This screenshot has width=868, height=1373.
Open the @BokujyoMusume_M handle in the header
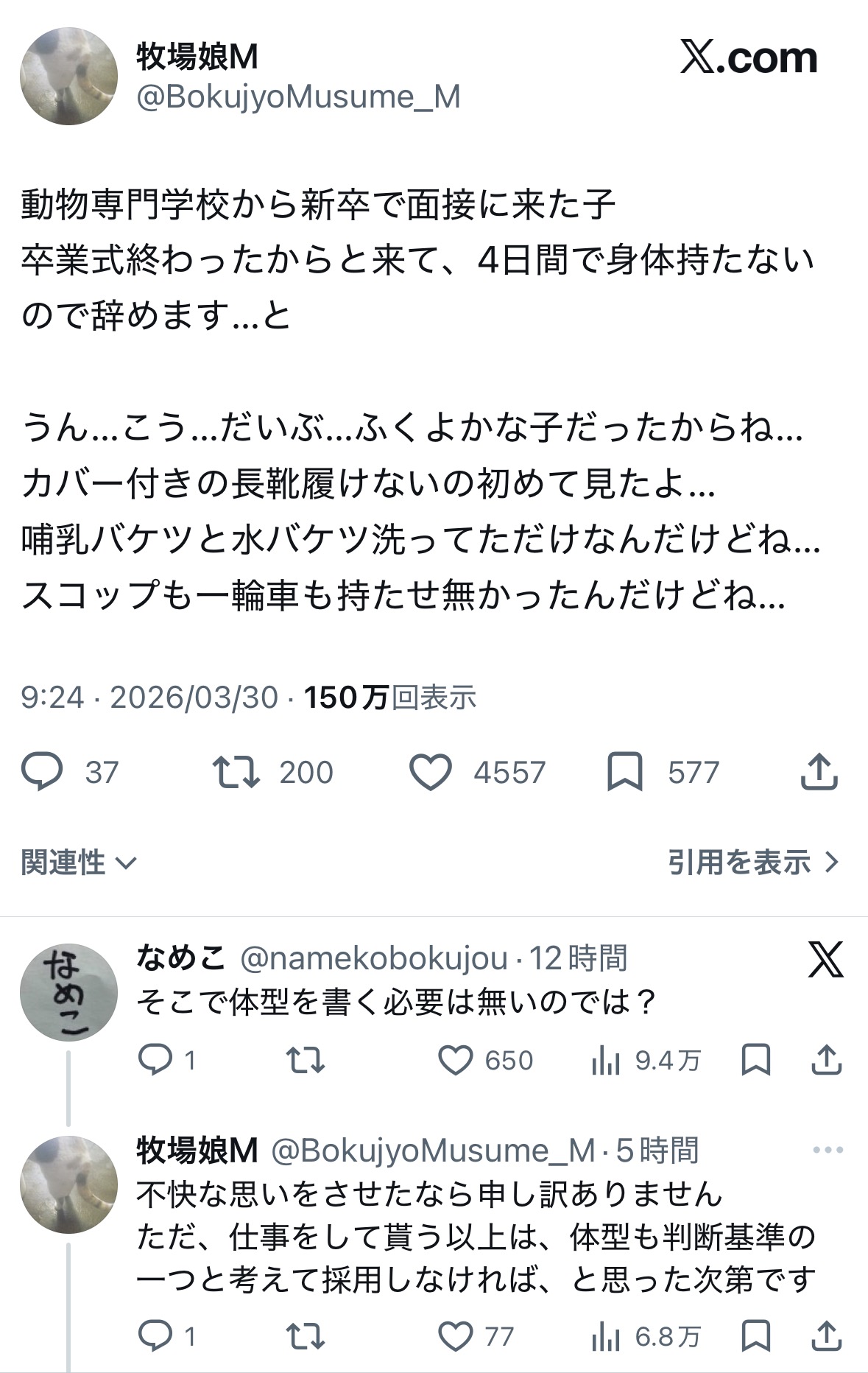298,96
